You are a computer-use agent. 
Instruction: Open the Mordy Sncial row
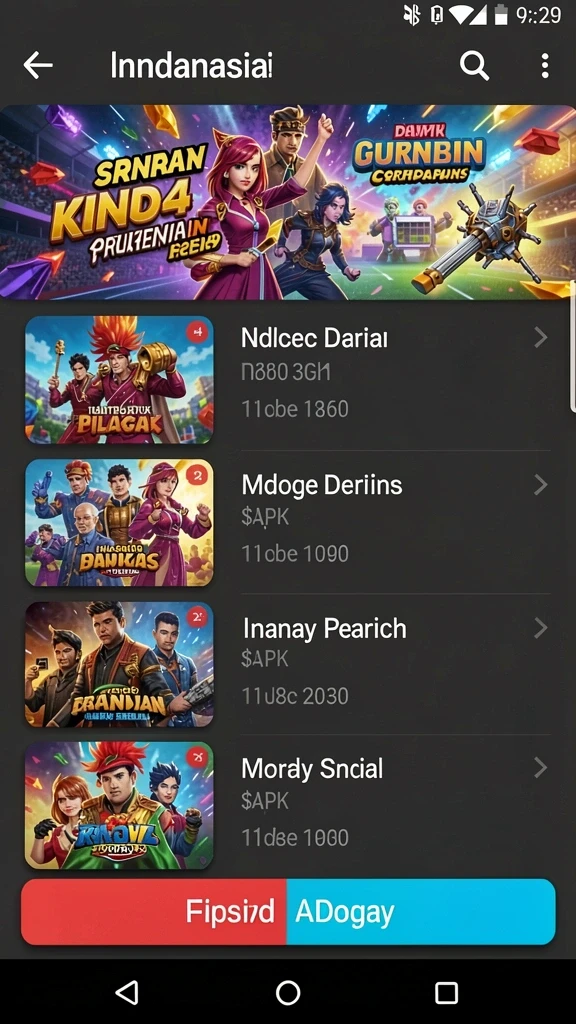pyautogui.click(x=288, y=805)
